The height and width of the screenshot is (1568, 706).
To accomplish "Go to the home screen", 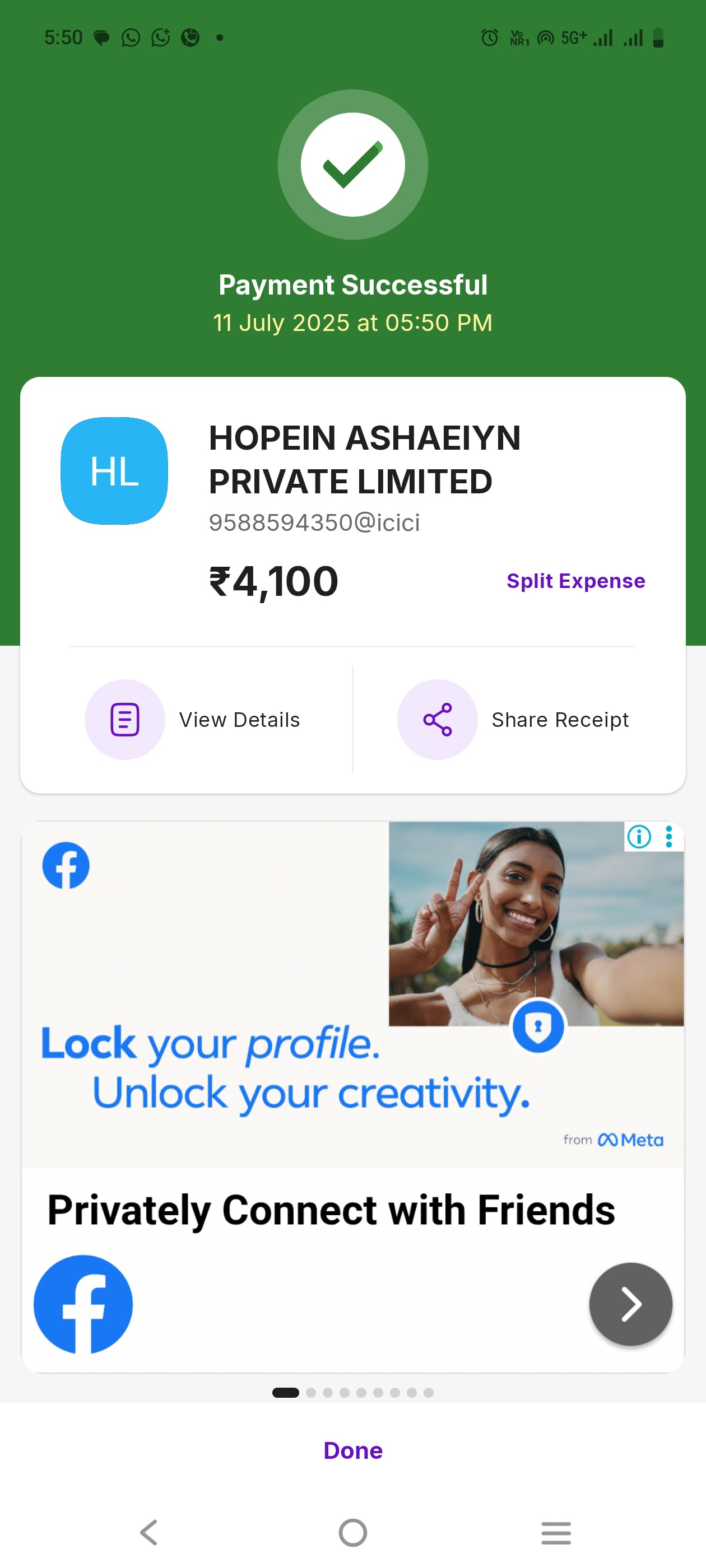I will tap(352, 1532).
